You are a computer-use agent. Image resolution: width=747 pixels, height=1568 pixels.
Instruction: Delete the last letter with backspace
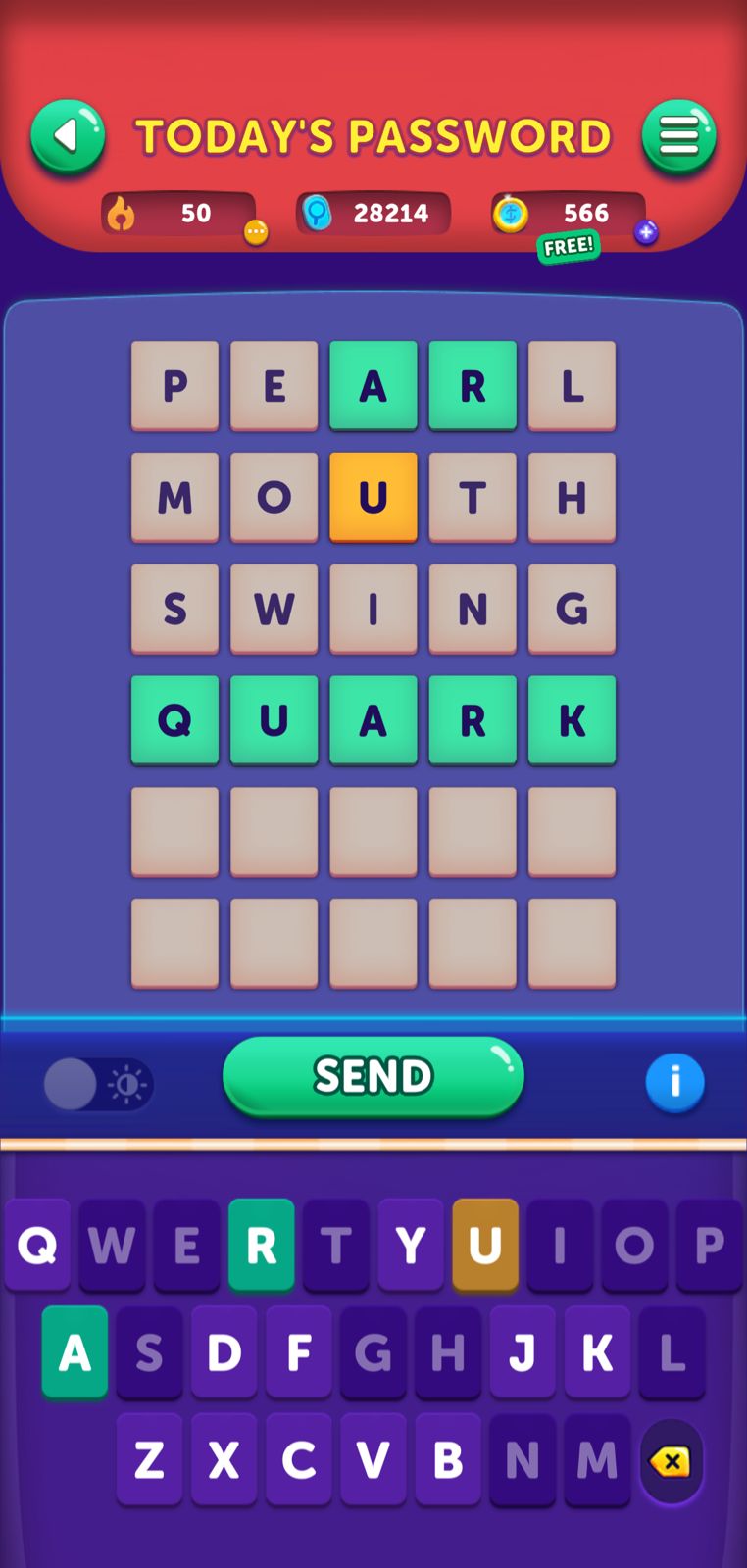[671, 1462]
